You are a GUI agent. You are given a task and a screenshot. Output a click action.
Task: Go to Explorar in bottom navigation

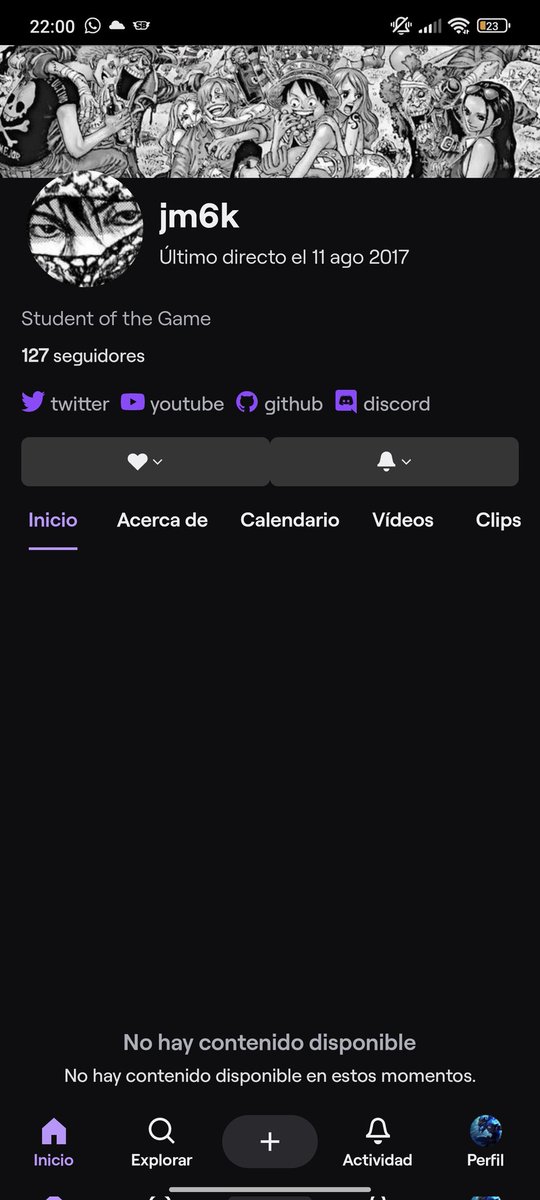(x=161, y=1142)
